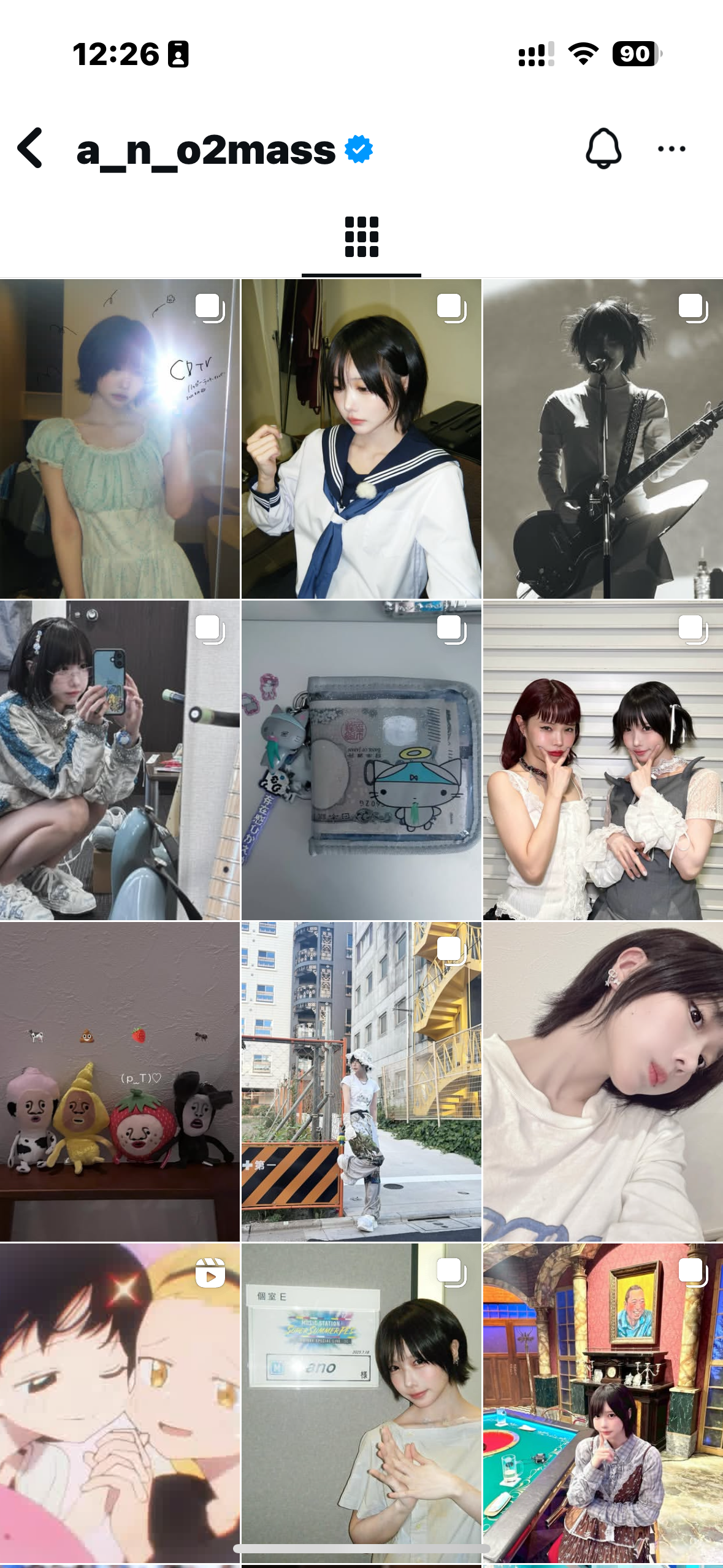This screenshot has width=723, height=1568.
Task: Play the anime reel post
Action: 120,1403
